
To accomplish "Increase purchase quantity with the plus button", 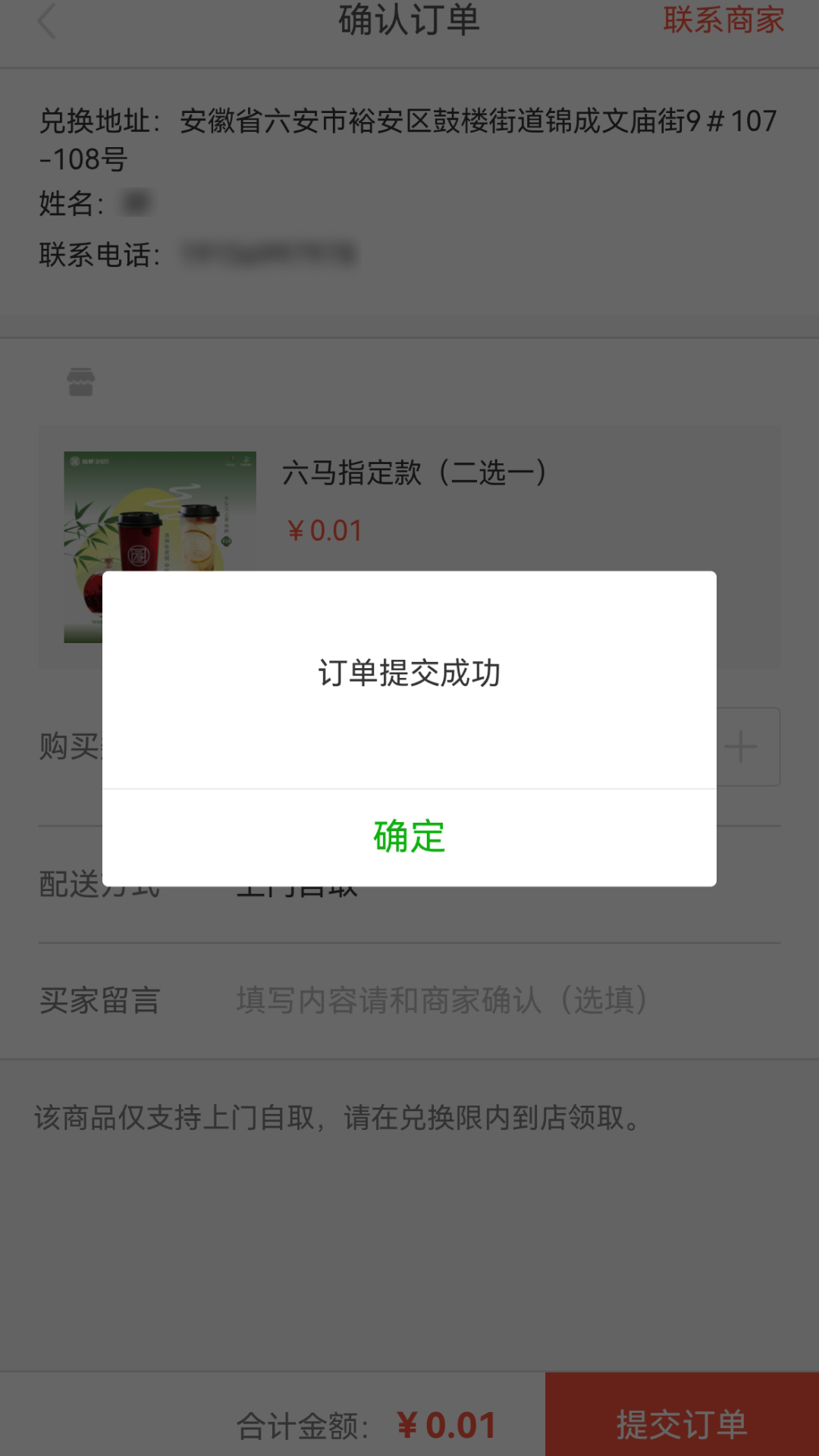I will coord(741,747).
